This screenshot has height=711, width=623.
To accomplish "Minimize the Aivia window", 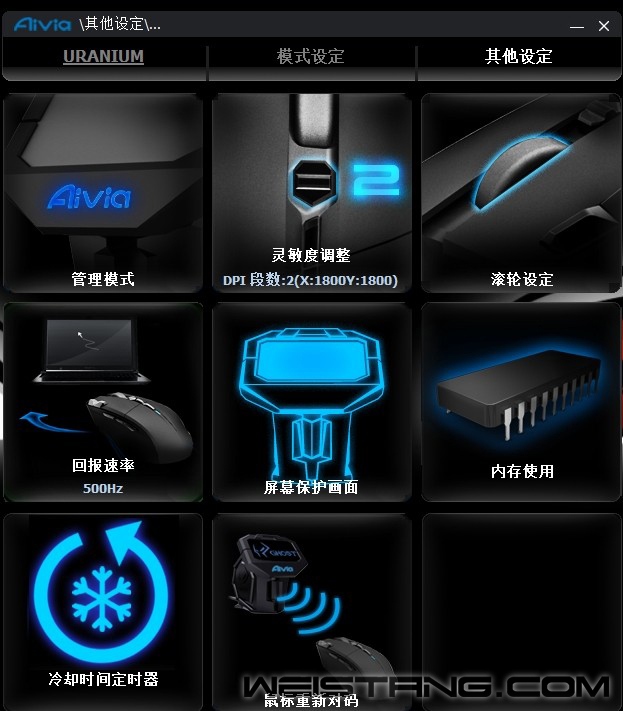I will click(577, 26).
